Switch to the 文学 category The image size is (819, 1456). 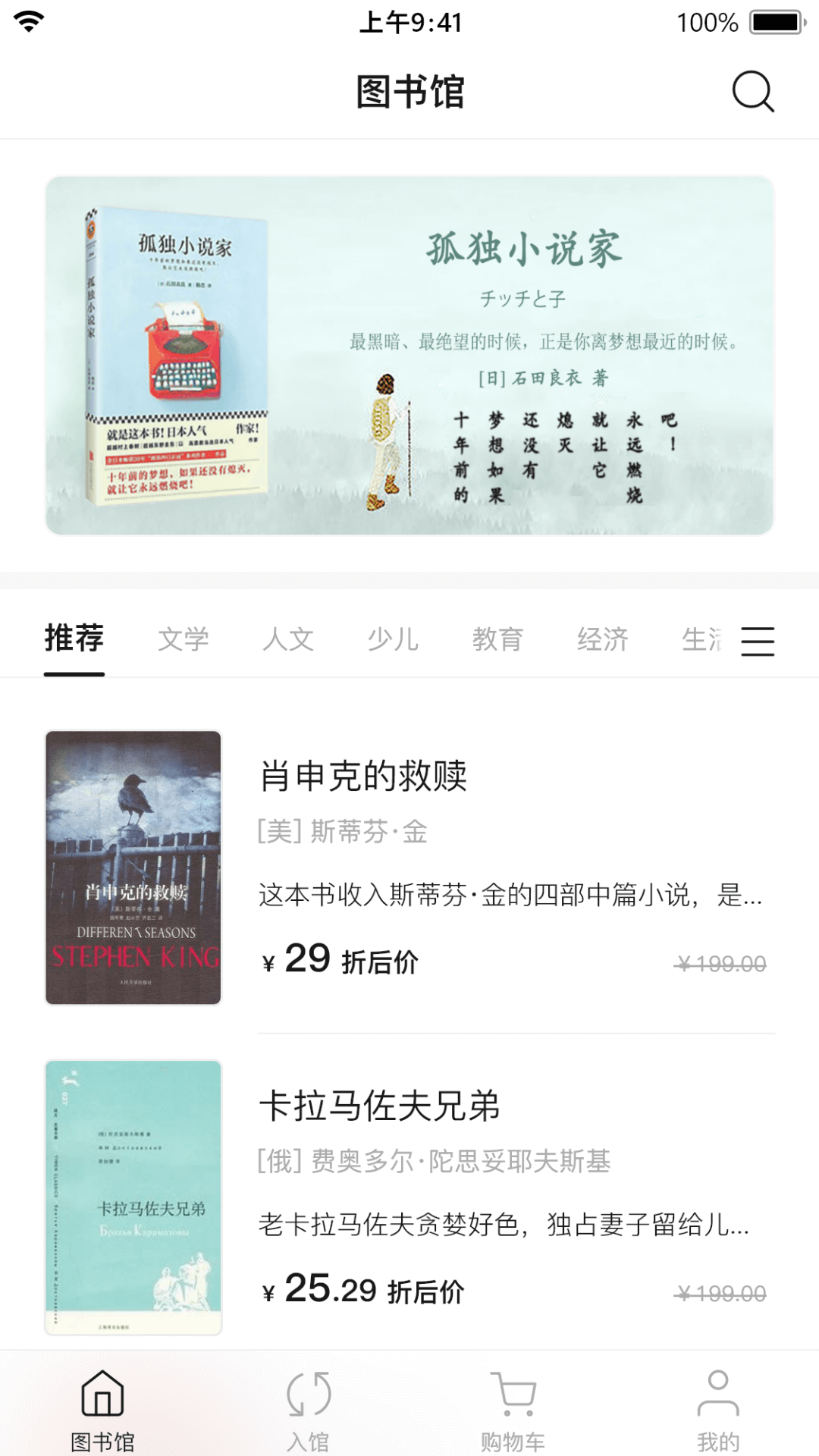184,639
